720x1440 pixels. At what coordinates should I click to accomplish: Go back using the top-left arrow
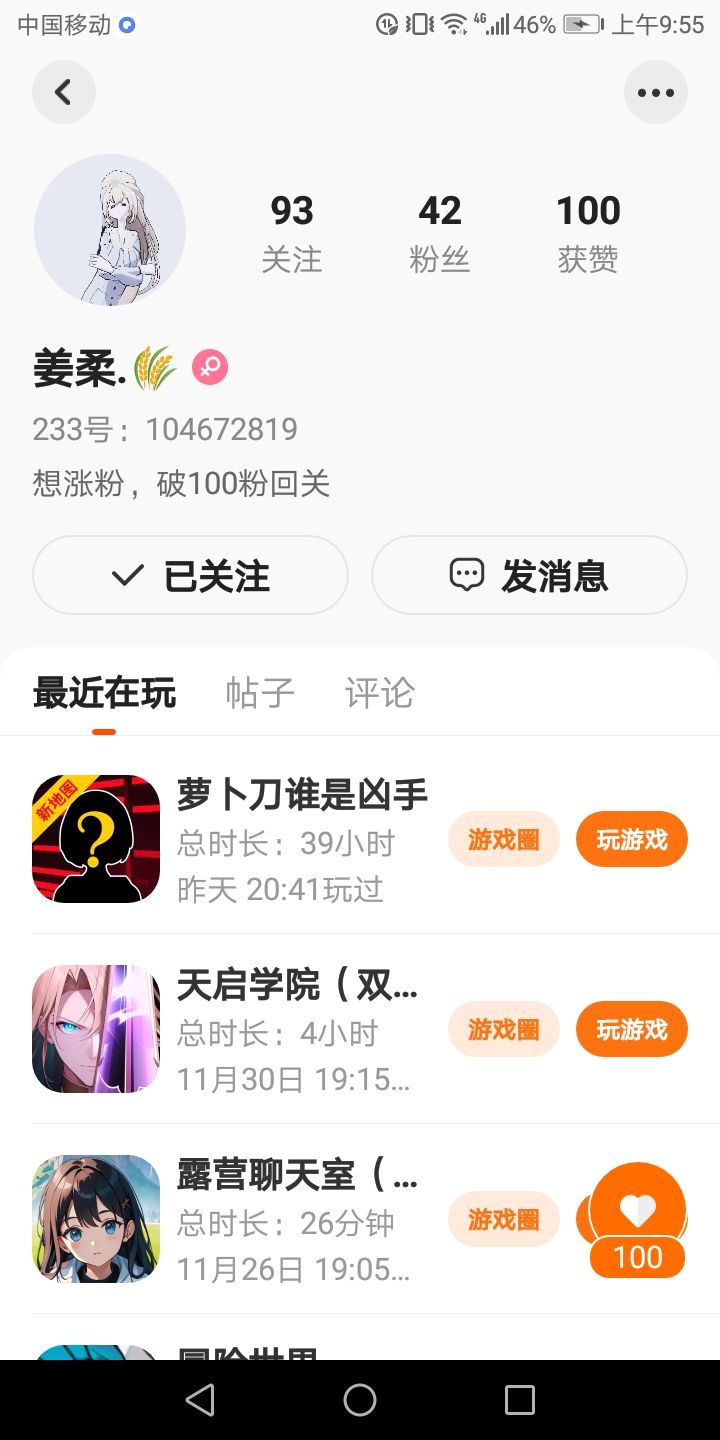tap(64, 93)
